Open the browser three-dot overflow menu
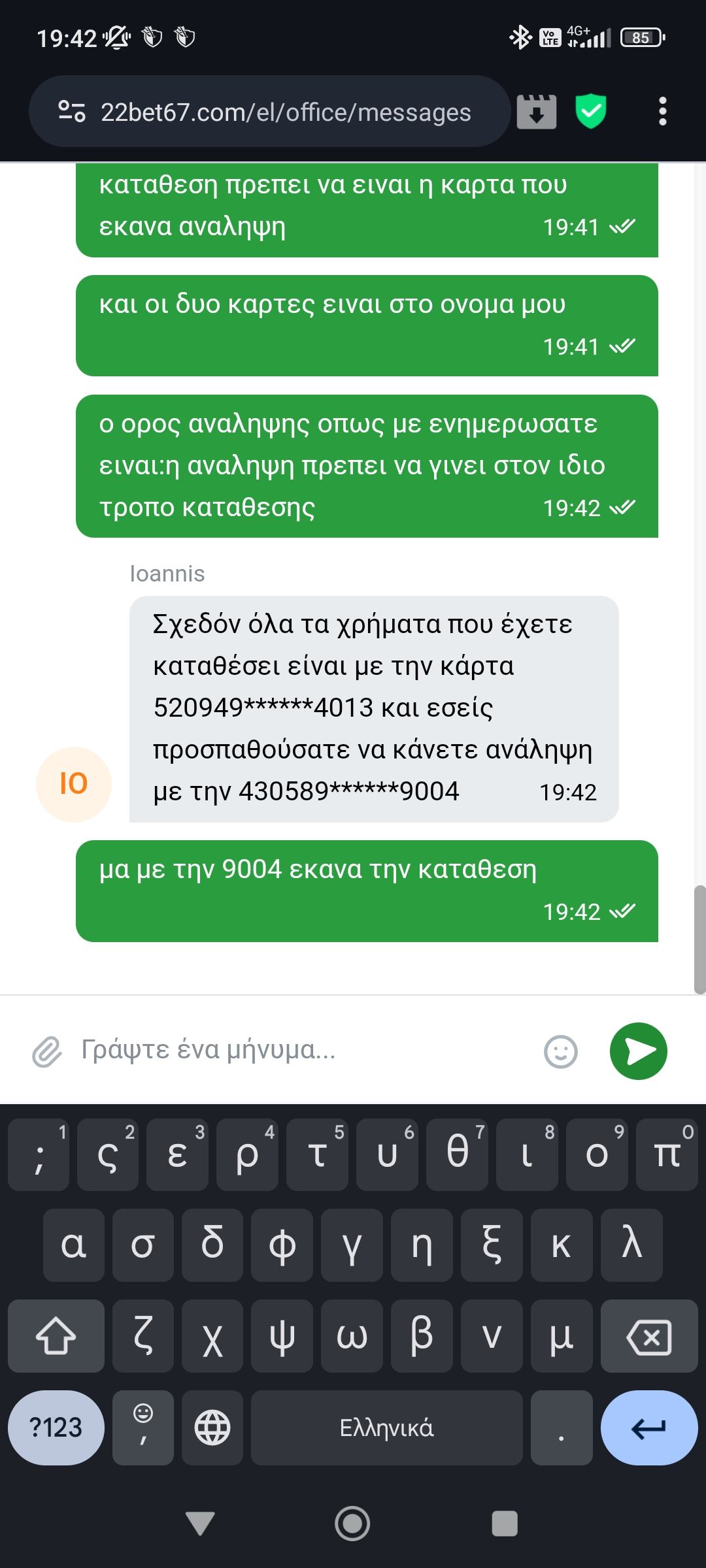Image resolution: width=706 pixels, height=1568 pixels. point(662,112)
